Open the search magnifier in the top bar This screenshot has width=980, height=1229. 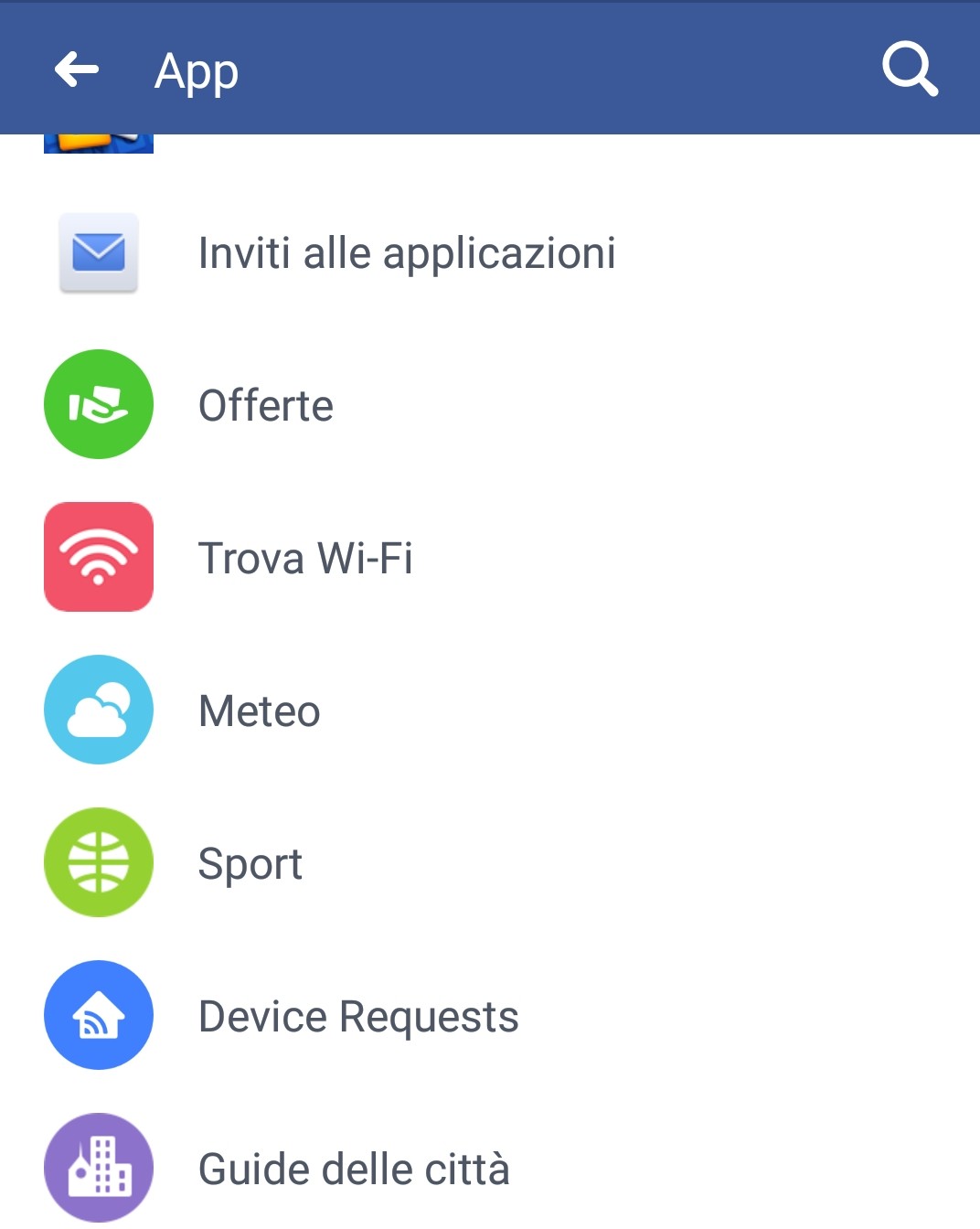click(911, 69)
